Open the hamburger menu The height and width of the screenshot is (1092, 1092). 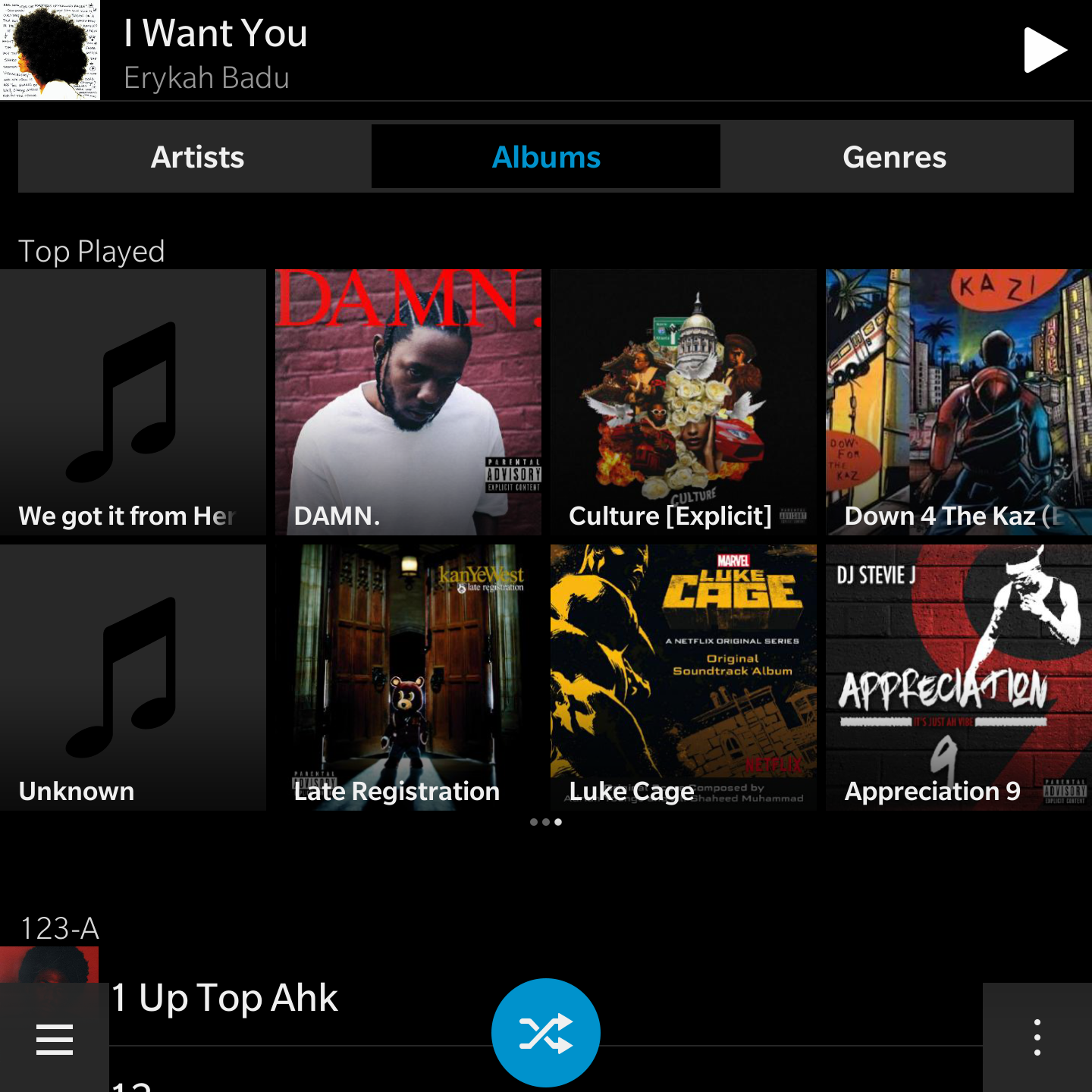(x=55, y=1038)
